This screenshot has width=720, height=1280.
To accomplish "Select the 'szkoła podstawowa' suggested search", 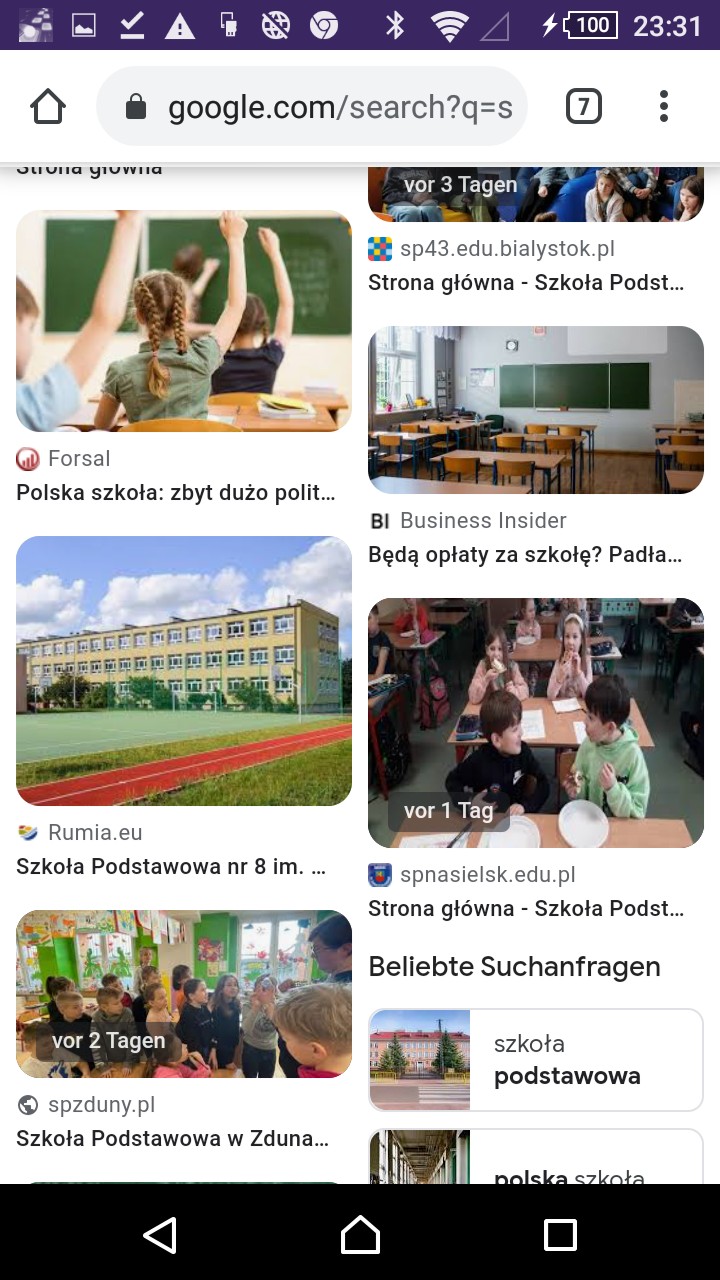I will 536,1060.
